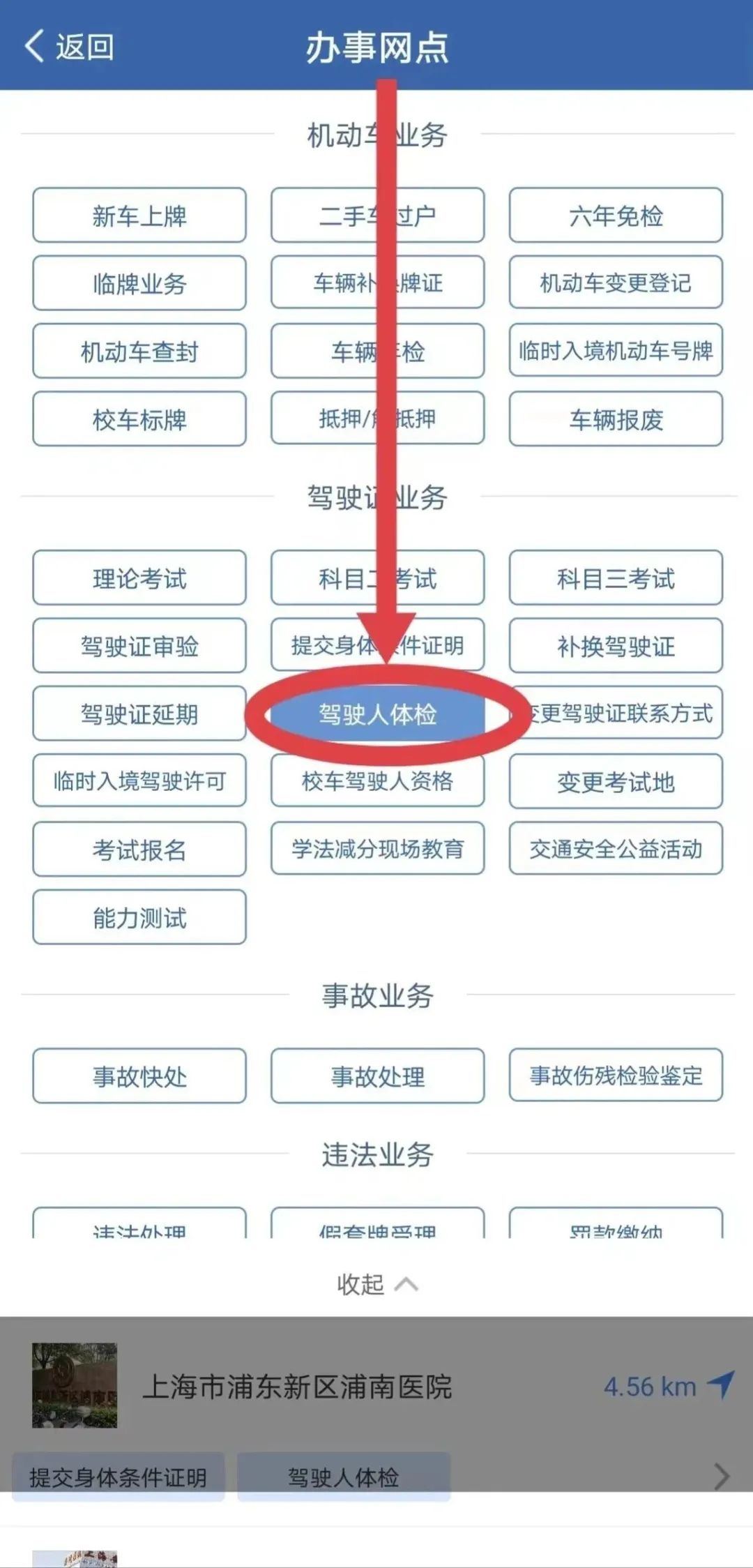Choose 机动车查封 service
This screenshot has width=753, height=1568.
coord(139,352)
